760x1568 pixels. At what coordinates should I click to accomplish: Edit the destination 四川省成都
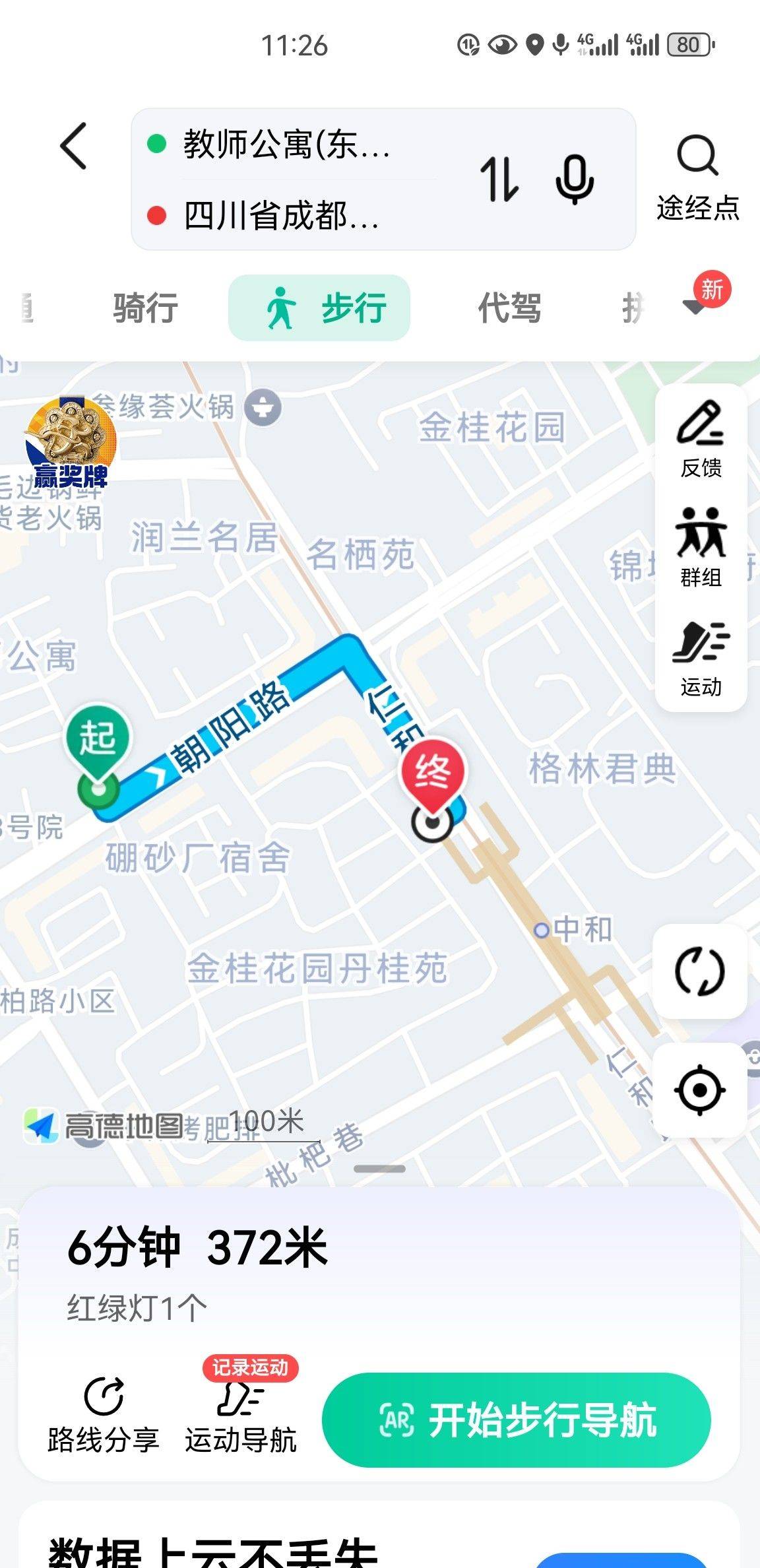click(x=282, y=216)
